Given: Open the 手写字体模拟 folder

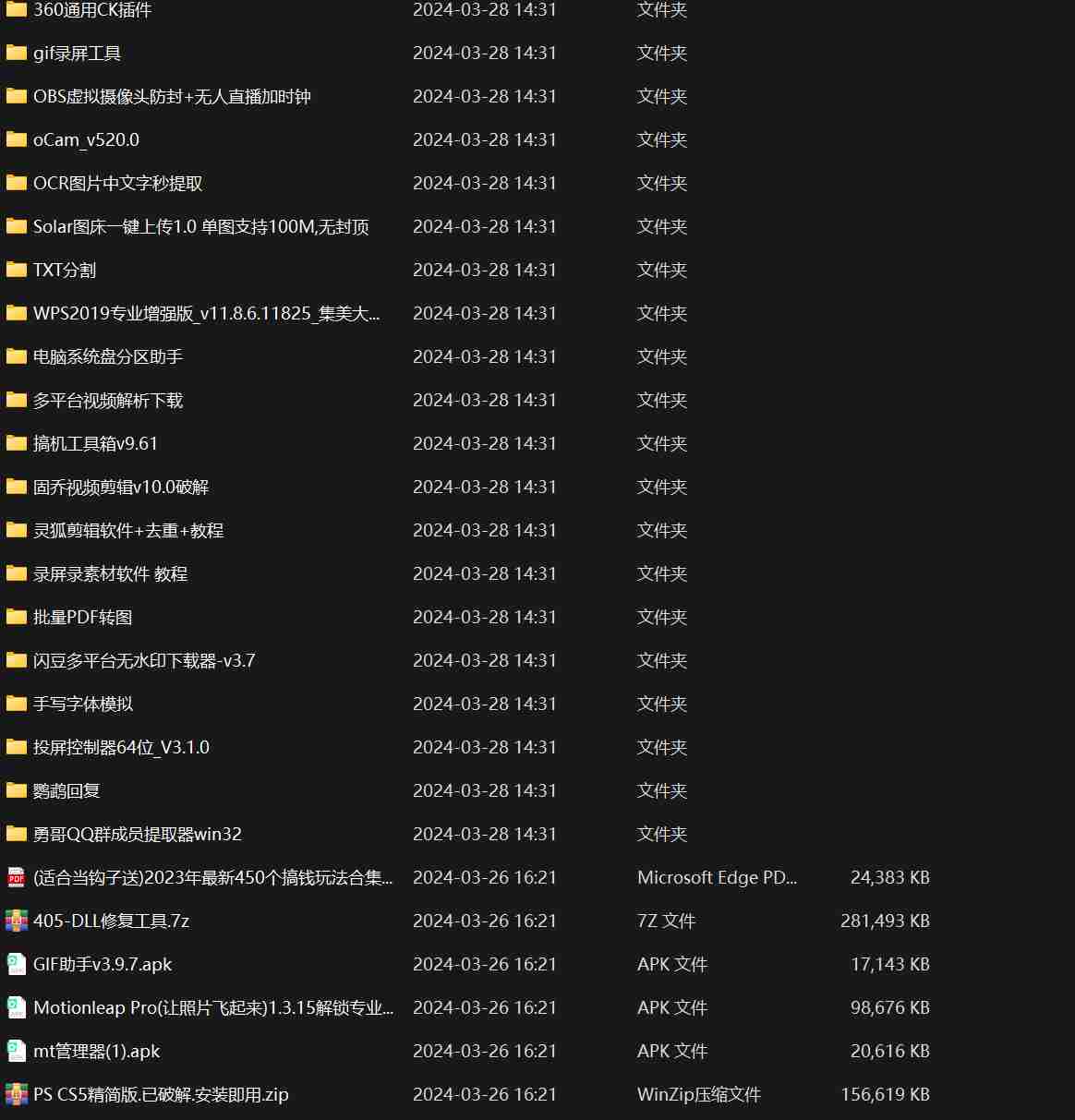Looking at the screenshot, I should pyautogui.click(x=83, y=705).
